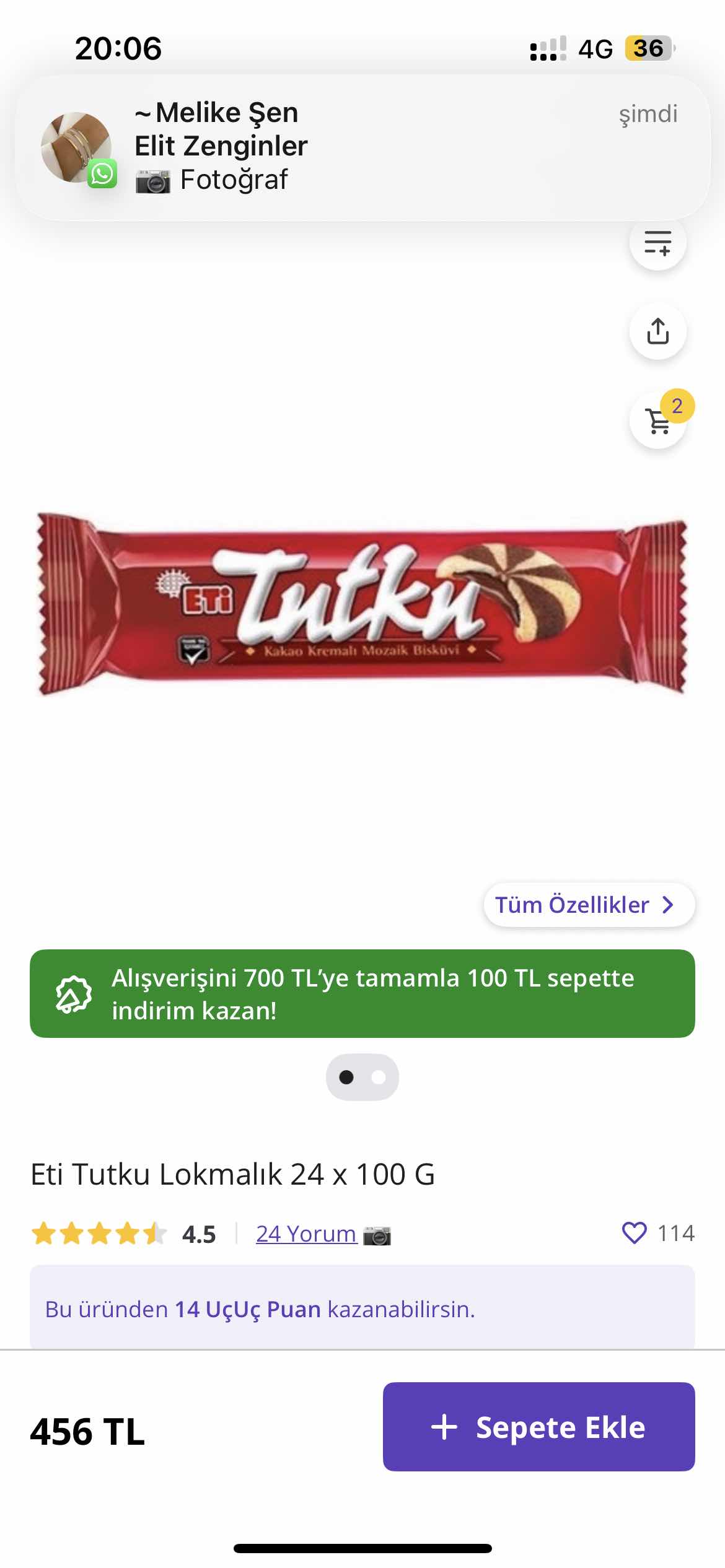The width and height of the screenshot is (725, 1568).
Task: Open the 24 Yorum reviews link
Action: pyautogui.click(x=306, y=1234)
